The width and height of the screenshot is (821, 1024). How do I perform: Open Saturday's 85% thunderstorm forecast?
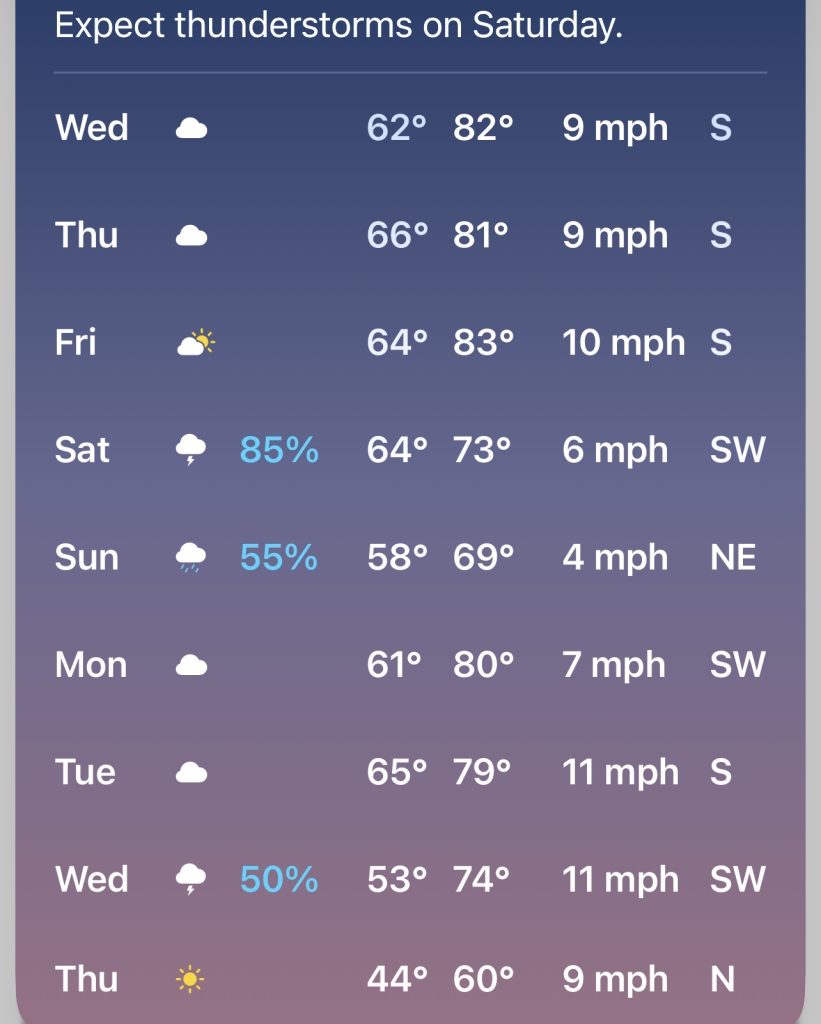pyautogui.click(x=410, y=450)
